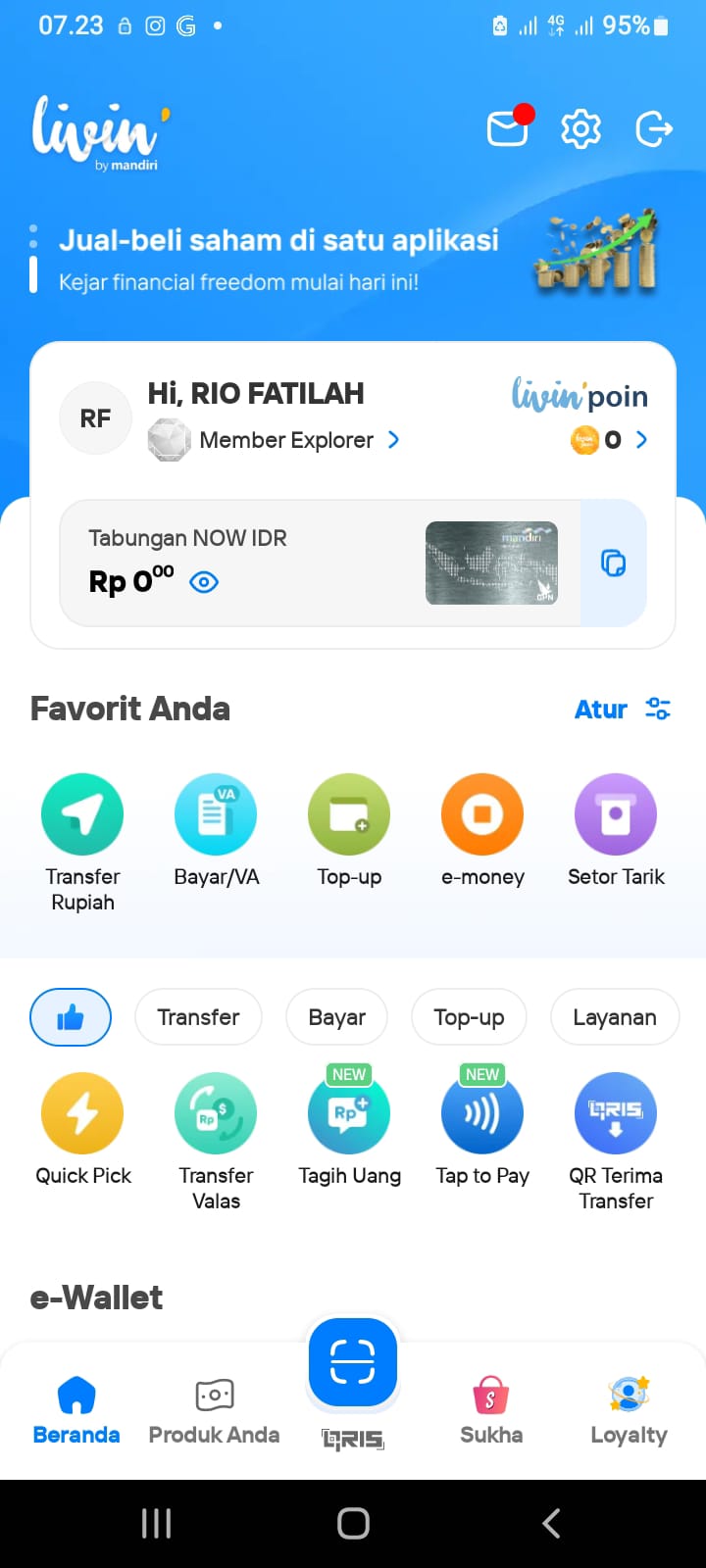Open Tap to Pay
This screenshot has height=1568, width=706.
point(482,1127)
